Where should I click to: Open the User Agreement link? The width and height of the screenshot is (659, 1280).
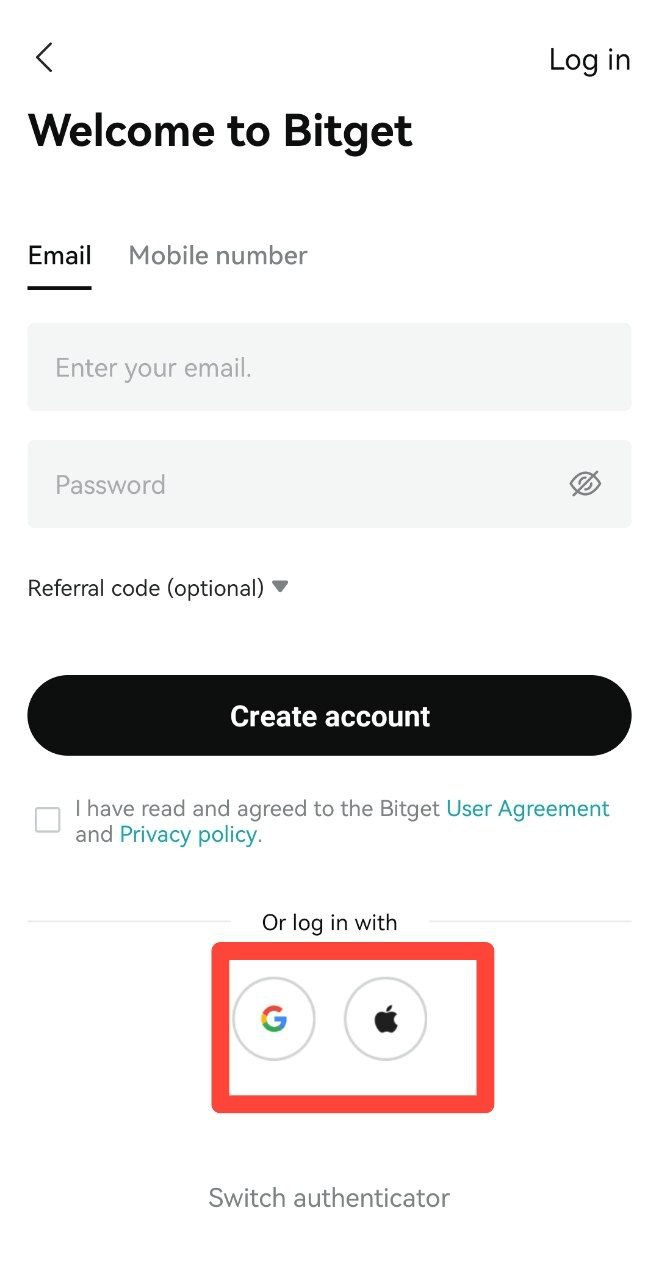(527, 809)
